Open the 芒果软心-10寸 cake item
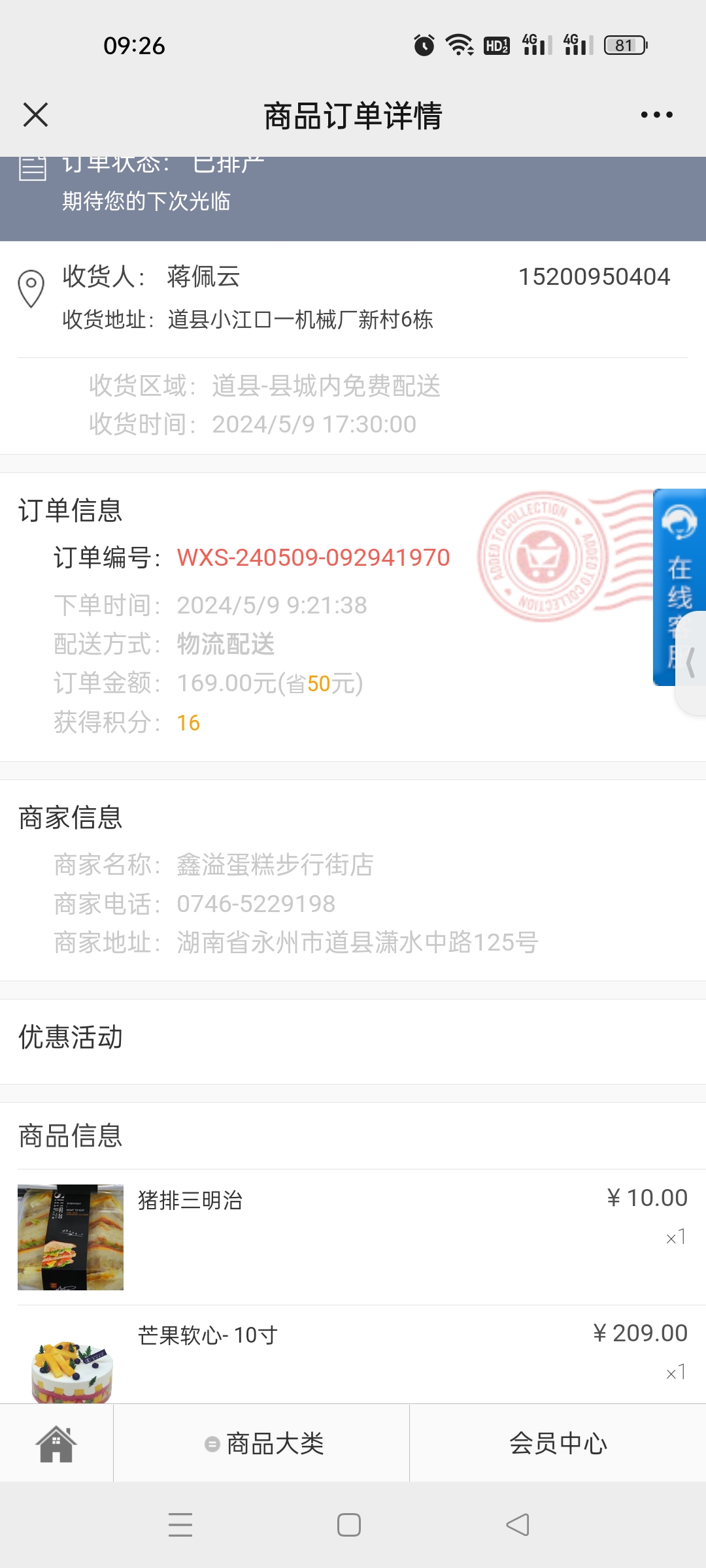 click(353, 1354)
